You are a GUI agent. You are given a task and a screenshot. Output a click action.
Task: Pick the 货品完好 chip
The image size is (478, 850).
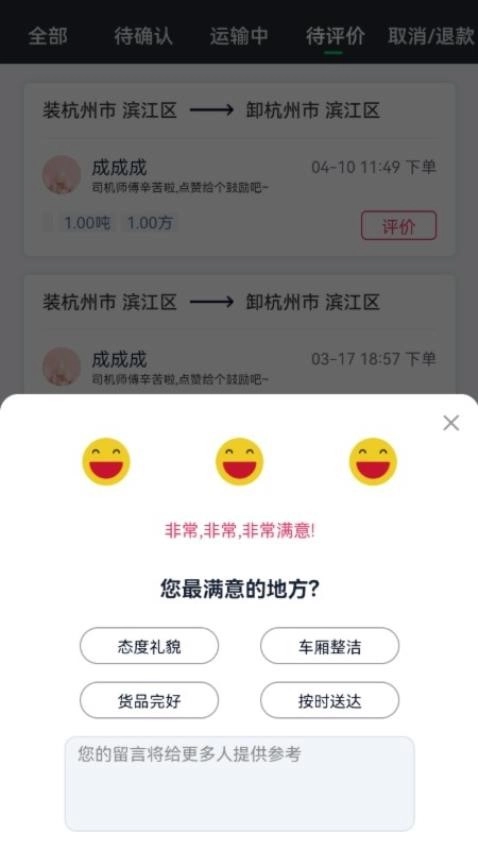pos(149,700)
